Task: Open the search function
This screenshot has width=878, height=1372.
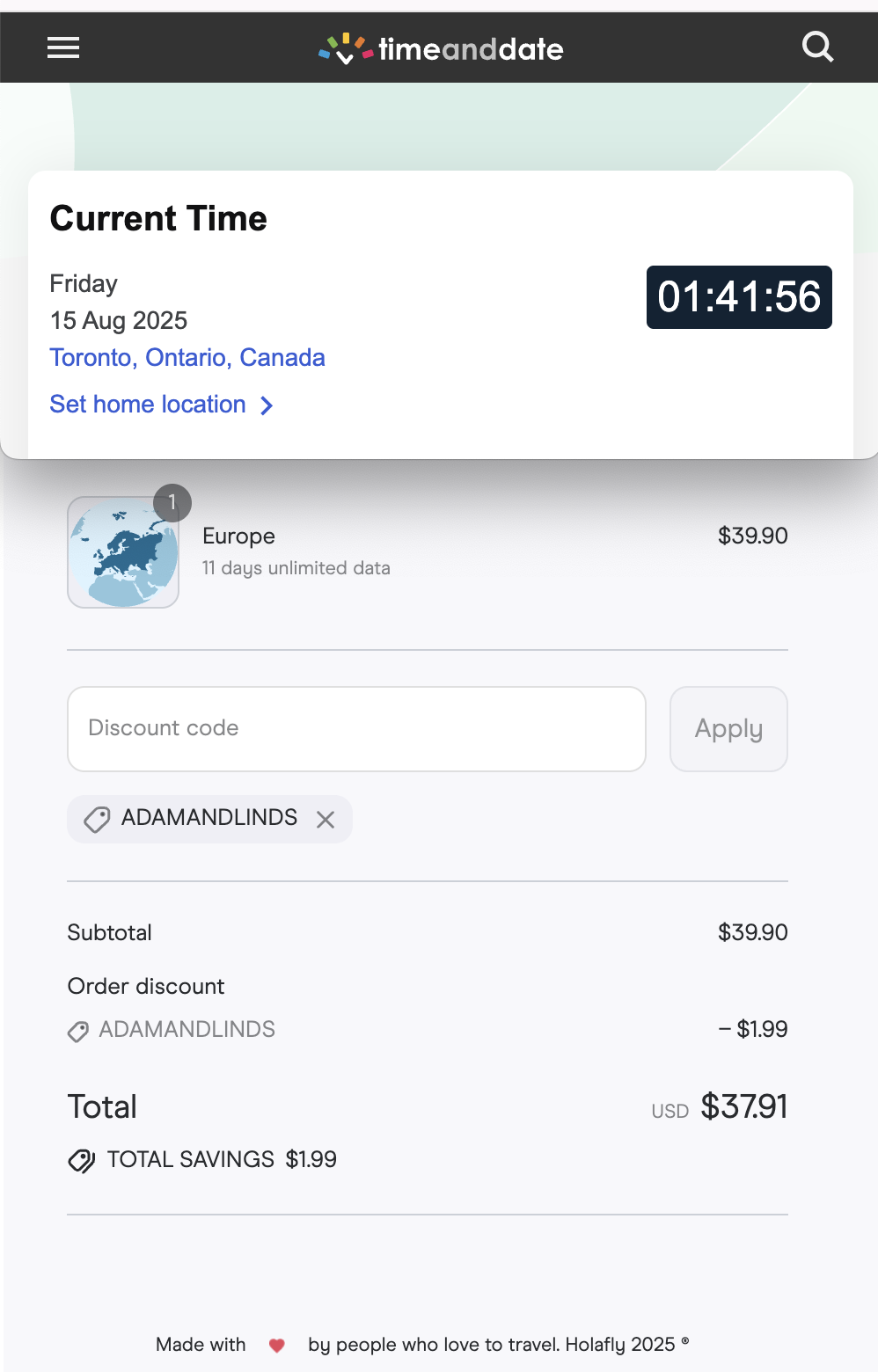Action: tap(817, 47)
